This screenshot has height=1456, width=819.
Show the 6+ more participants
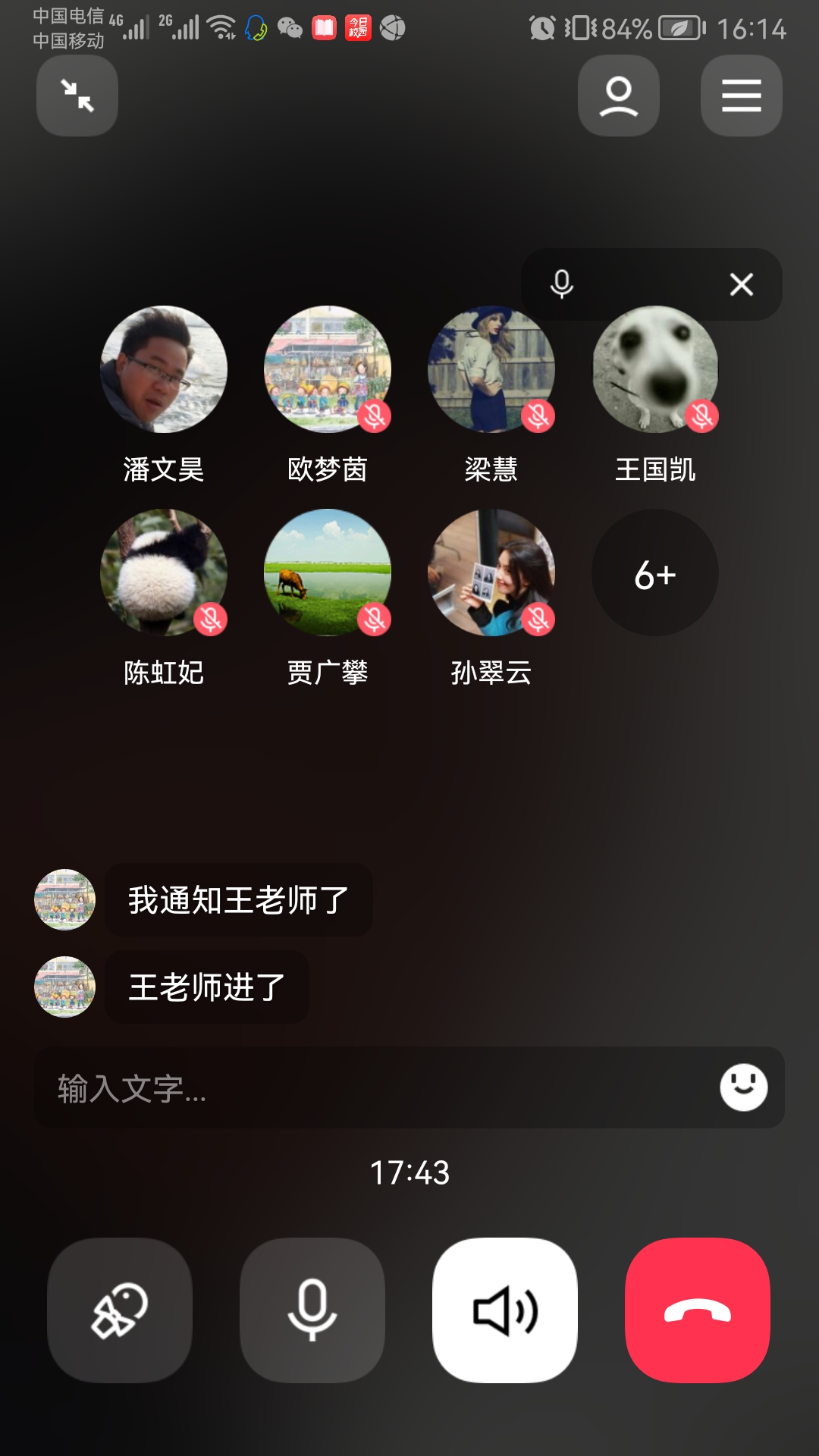(x=655, y=573)
